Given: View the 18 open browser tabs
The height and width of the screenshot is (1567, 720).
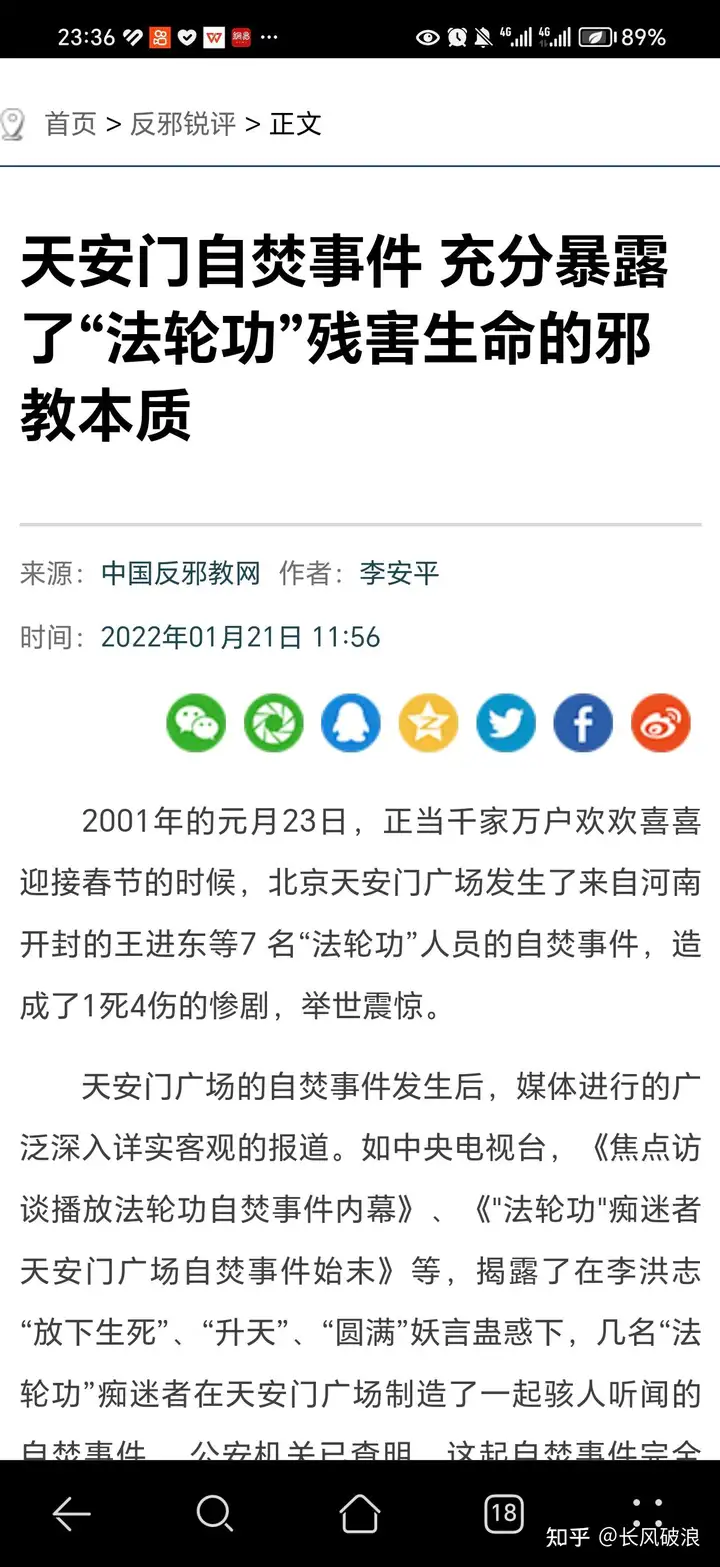Looking at the screenshot, I should pos(504,1514).
